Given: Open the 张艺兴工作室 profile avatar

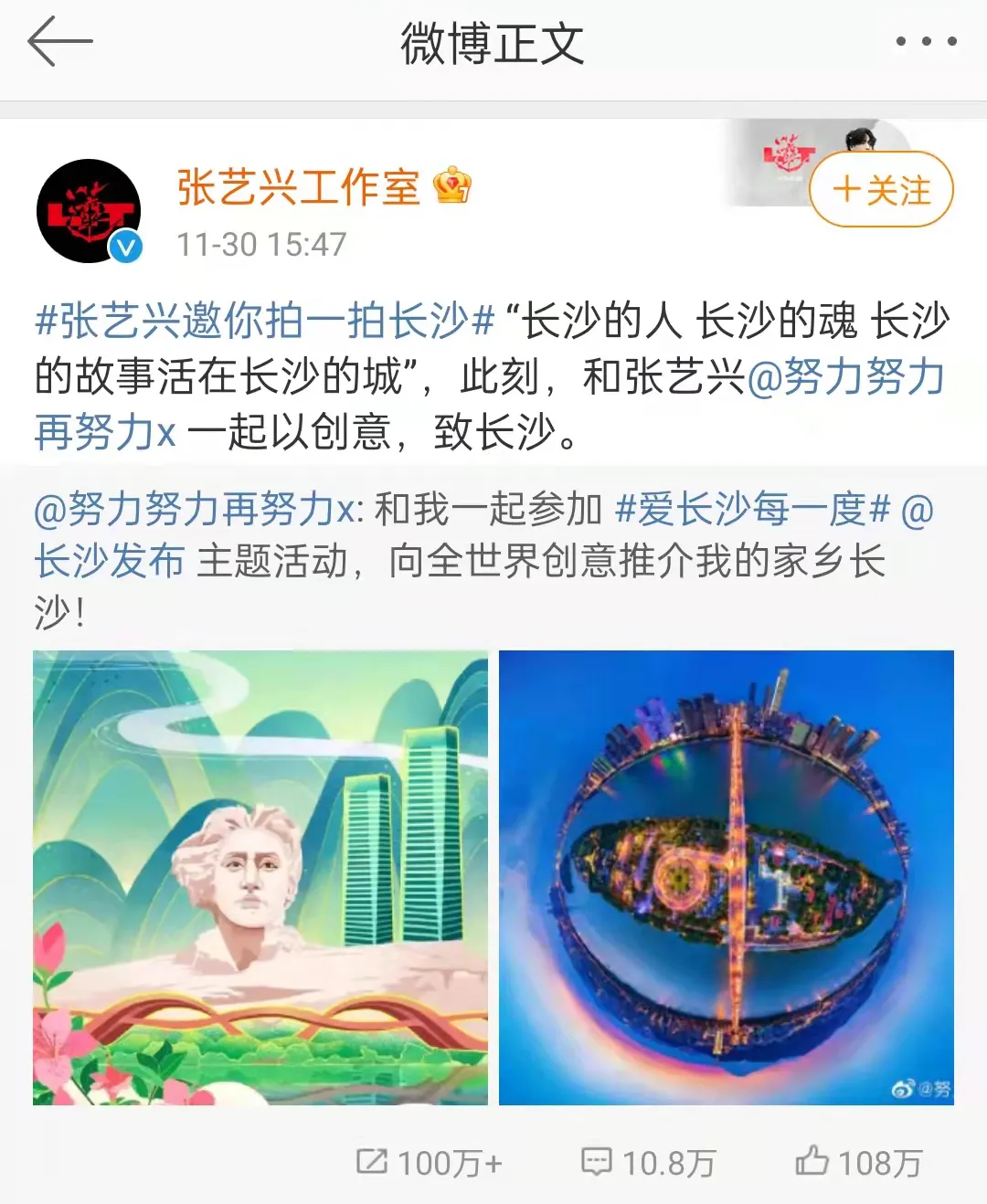Looking at the screenshot, I should tap(89, 211).
